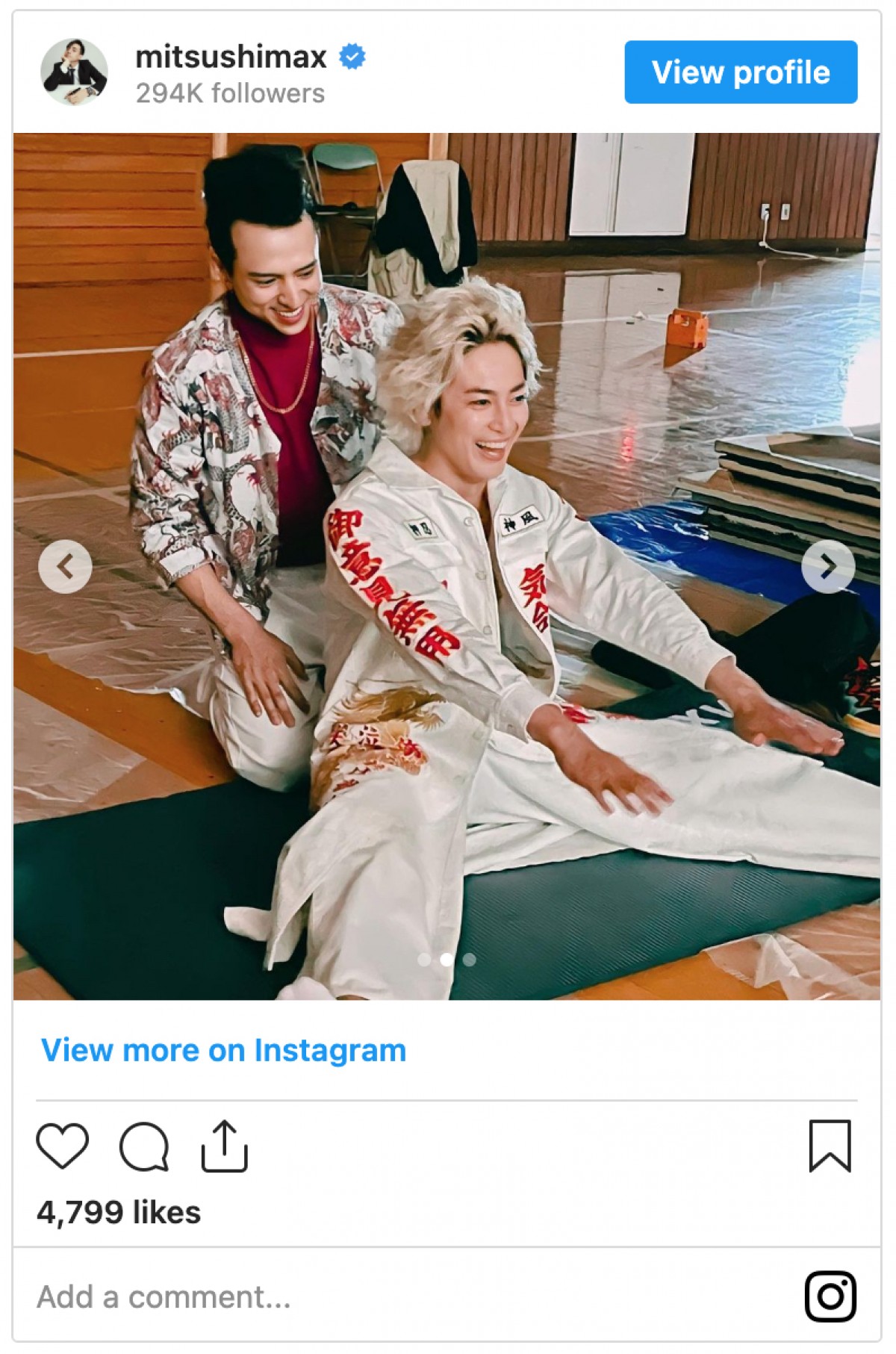This screenshot has width=896, height=1354.
Task: Go to the next photo in carousel
Action: tap(828, 567)
